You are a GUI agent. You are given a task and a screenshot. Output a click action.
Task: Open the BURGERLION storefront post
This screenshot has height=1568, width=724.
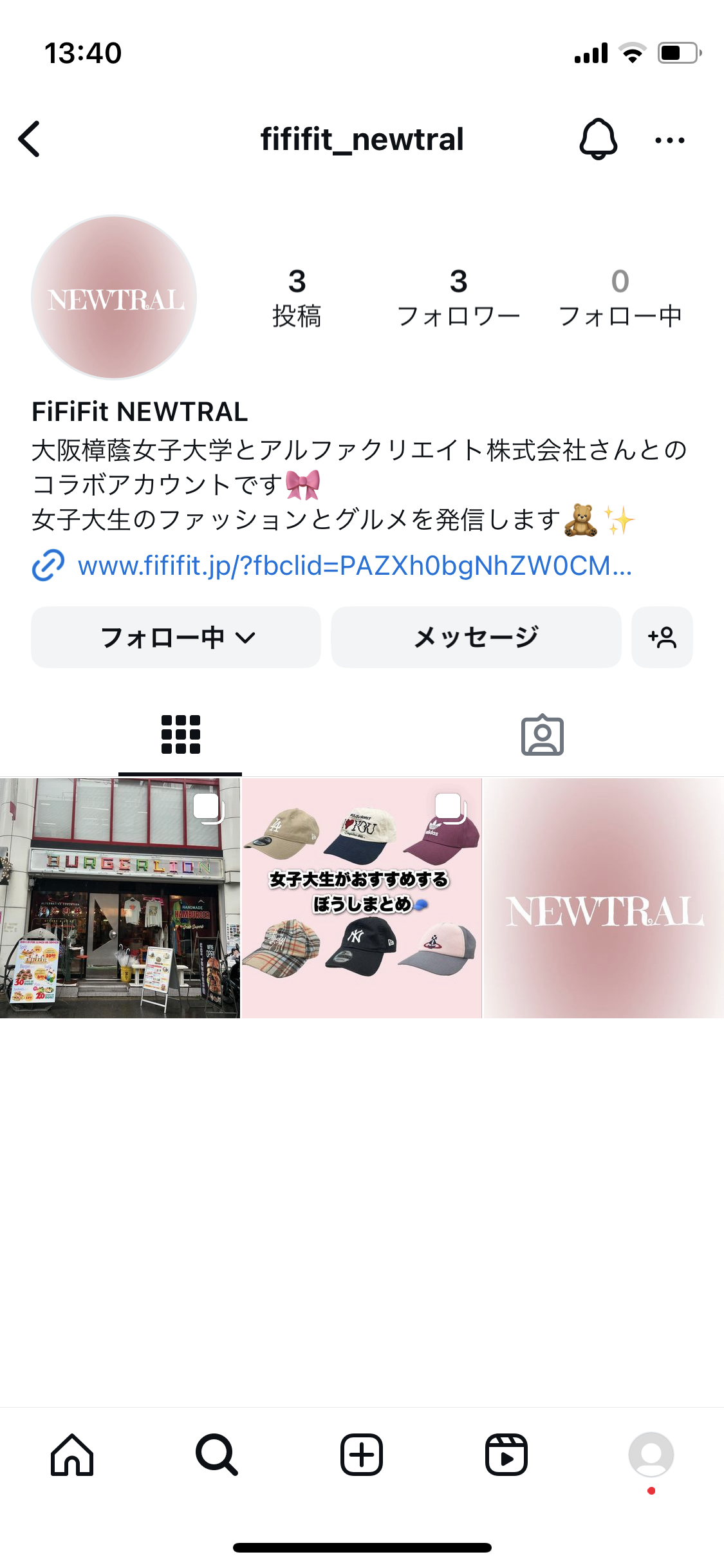coord(120,898)
